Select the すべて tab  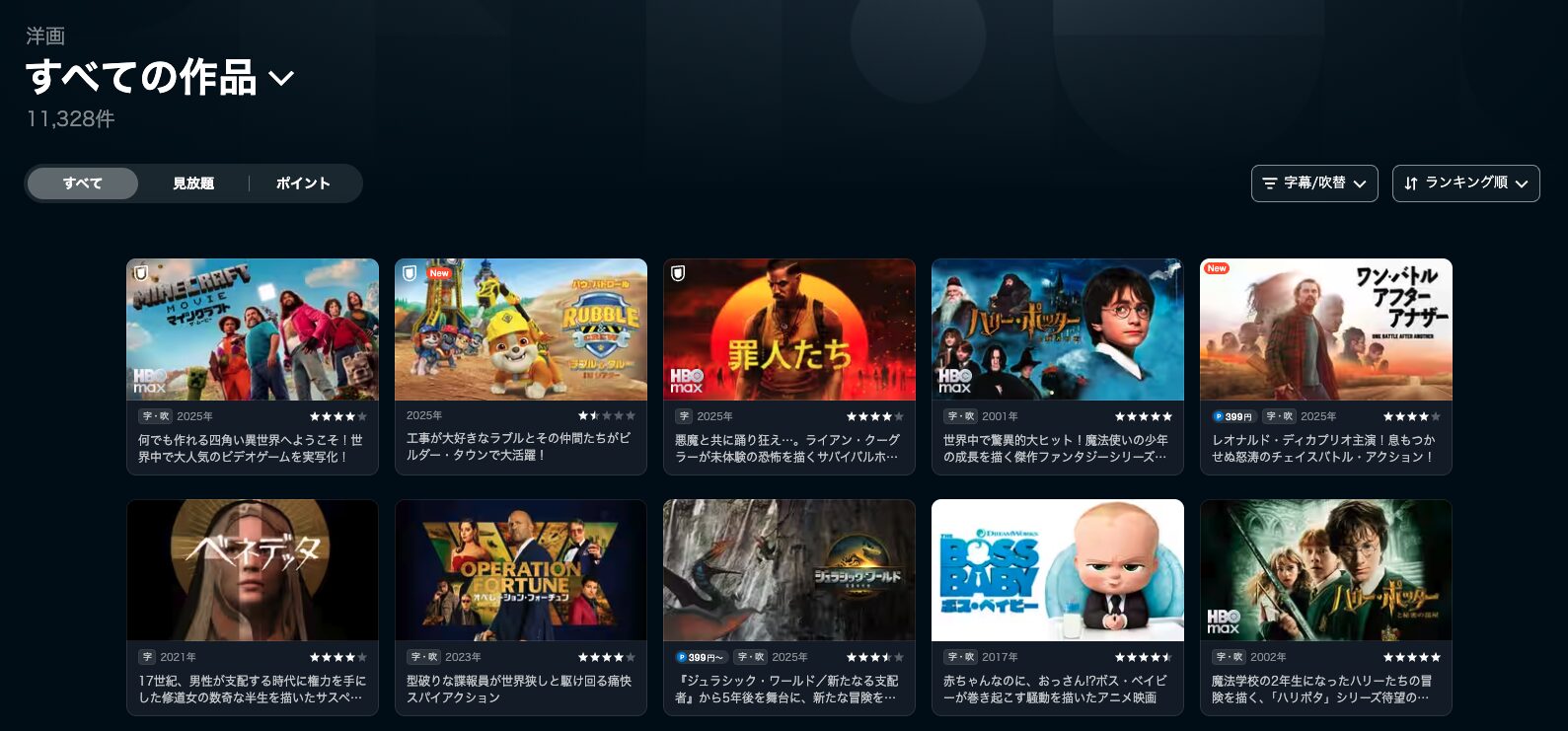point(83,183)
